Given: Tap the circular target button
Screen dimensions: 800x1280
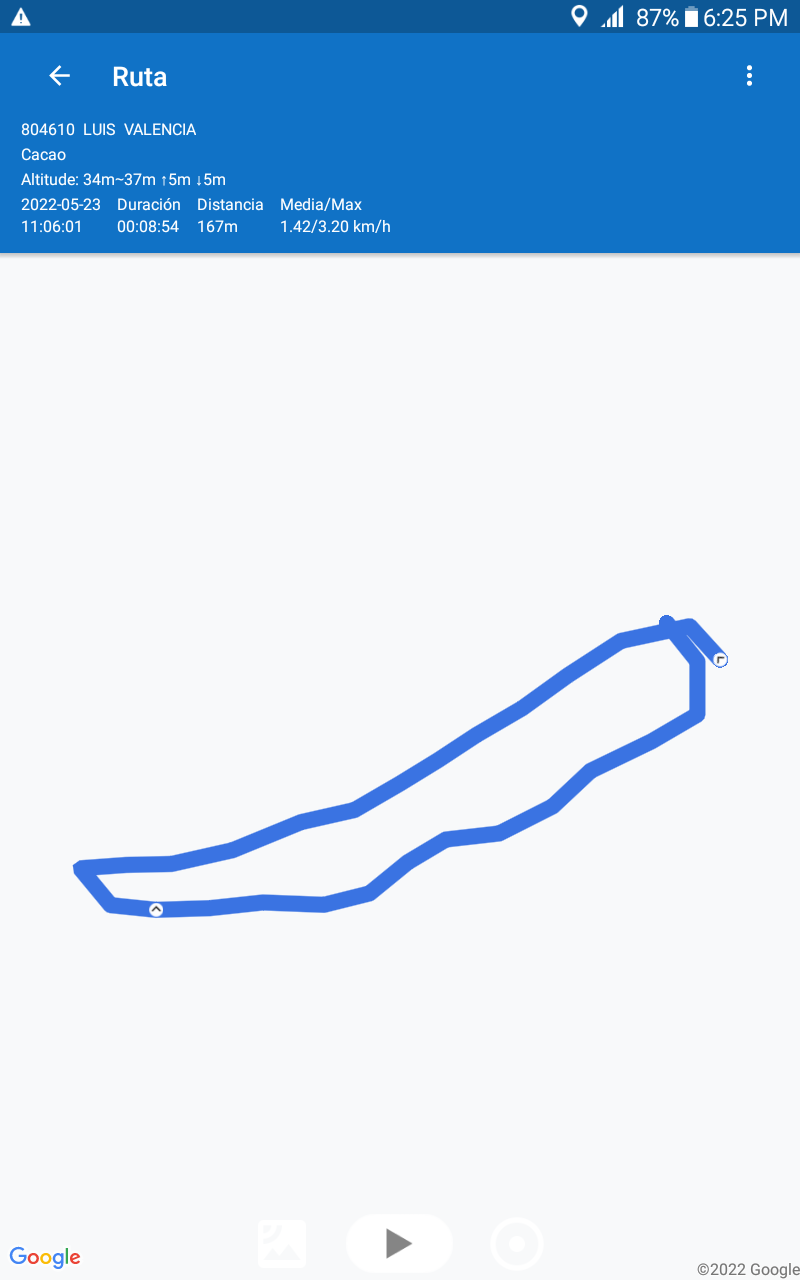Looking at the screenshot, I should point(517,1244).
